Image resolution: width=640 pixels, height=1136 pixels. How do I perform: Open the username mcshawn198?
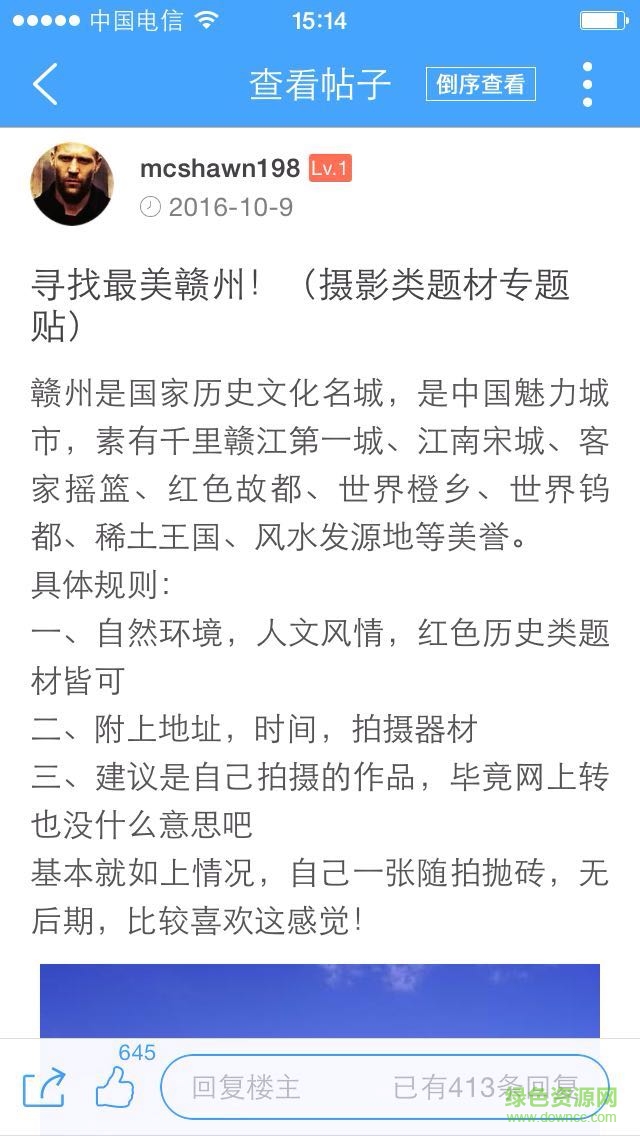pos(220,168)
